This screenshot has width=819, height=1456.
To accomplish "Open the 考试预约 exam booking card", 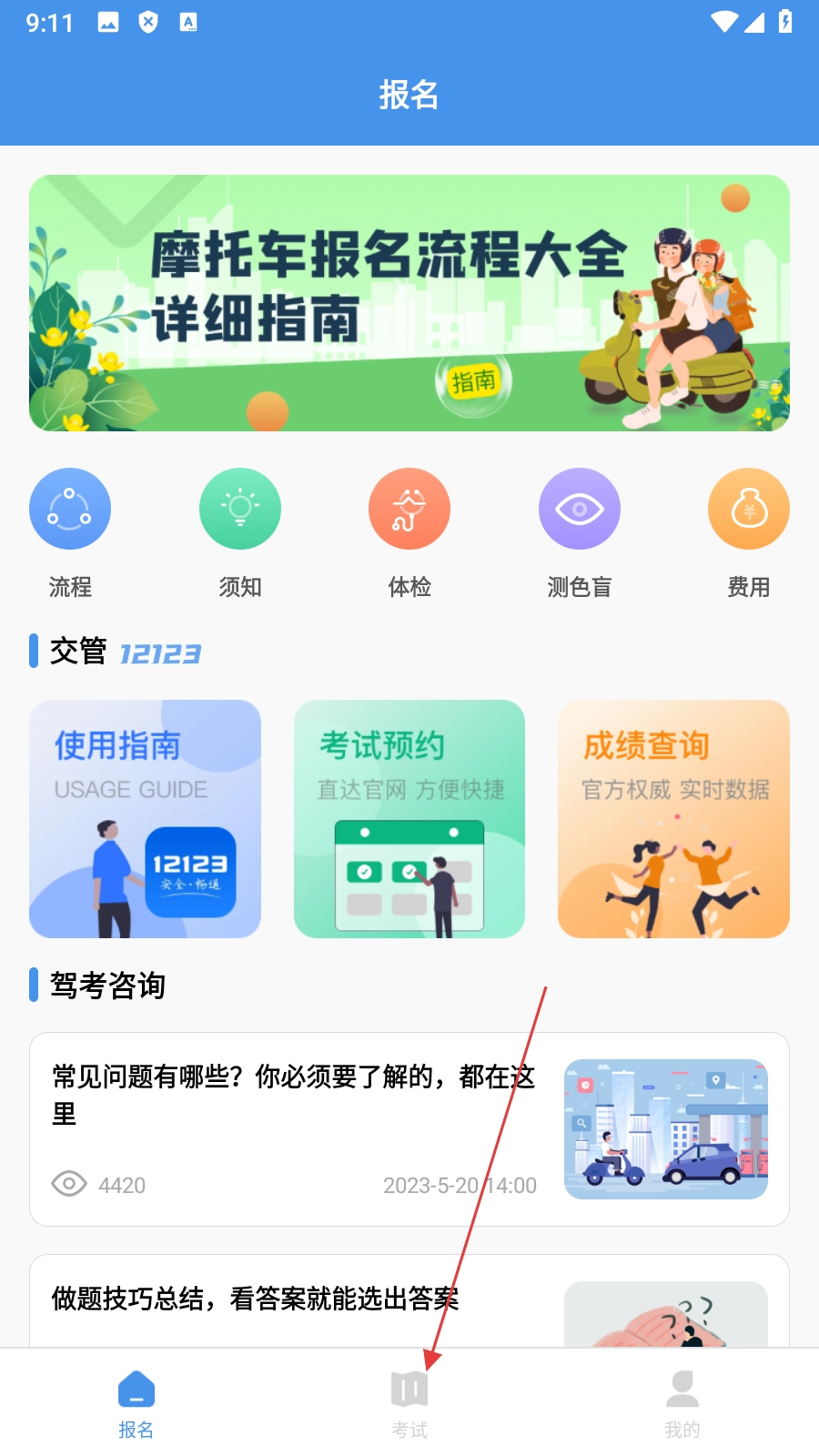I will [x=409, y=819].
